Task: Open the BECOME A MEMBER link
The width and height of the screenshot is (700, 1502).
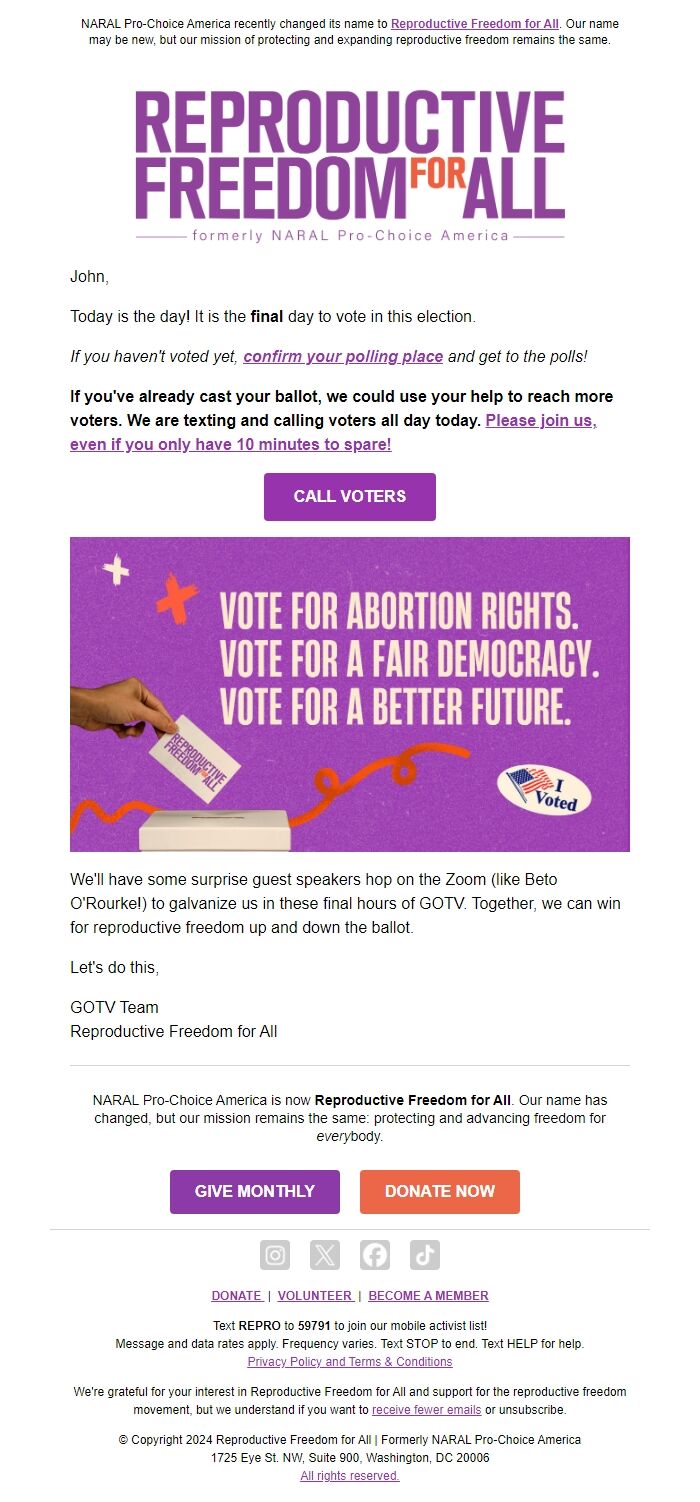Action: 428,1296
